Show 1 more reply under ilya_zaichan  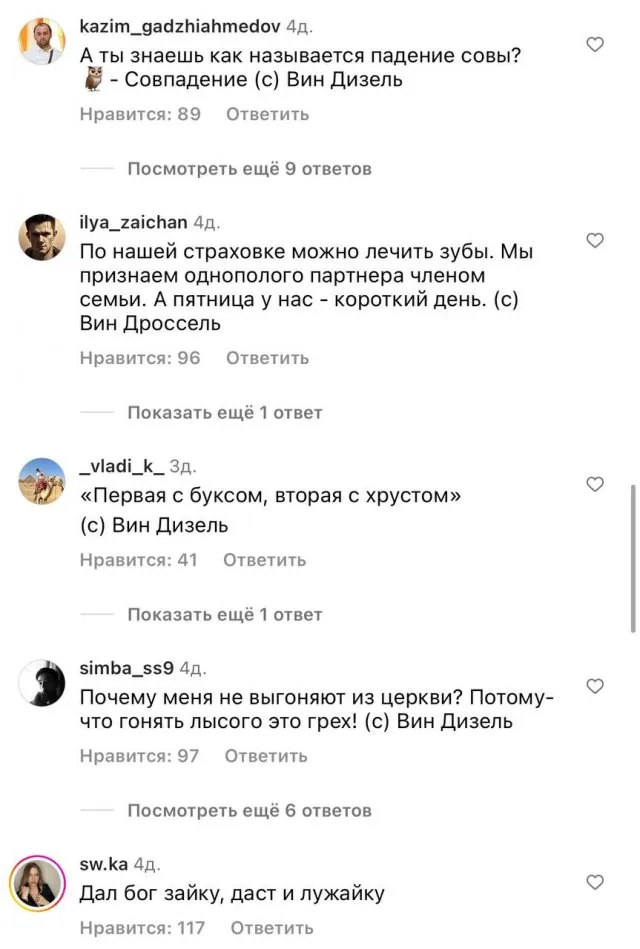pyautogui.click(x=225, y=413)
